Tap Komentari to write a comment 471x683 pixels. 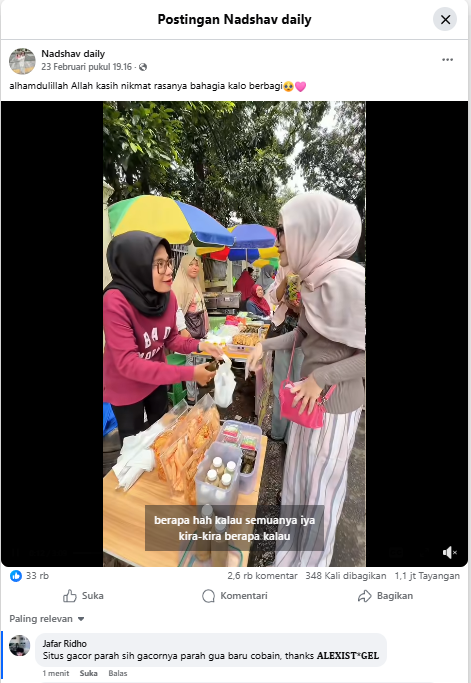(x=235, y=595)
